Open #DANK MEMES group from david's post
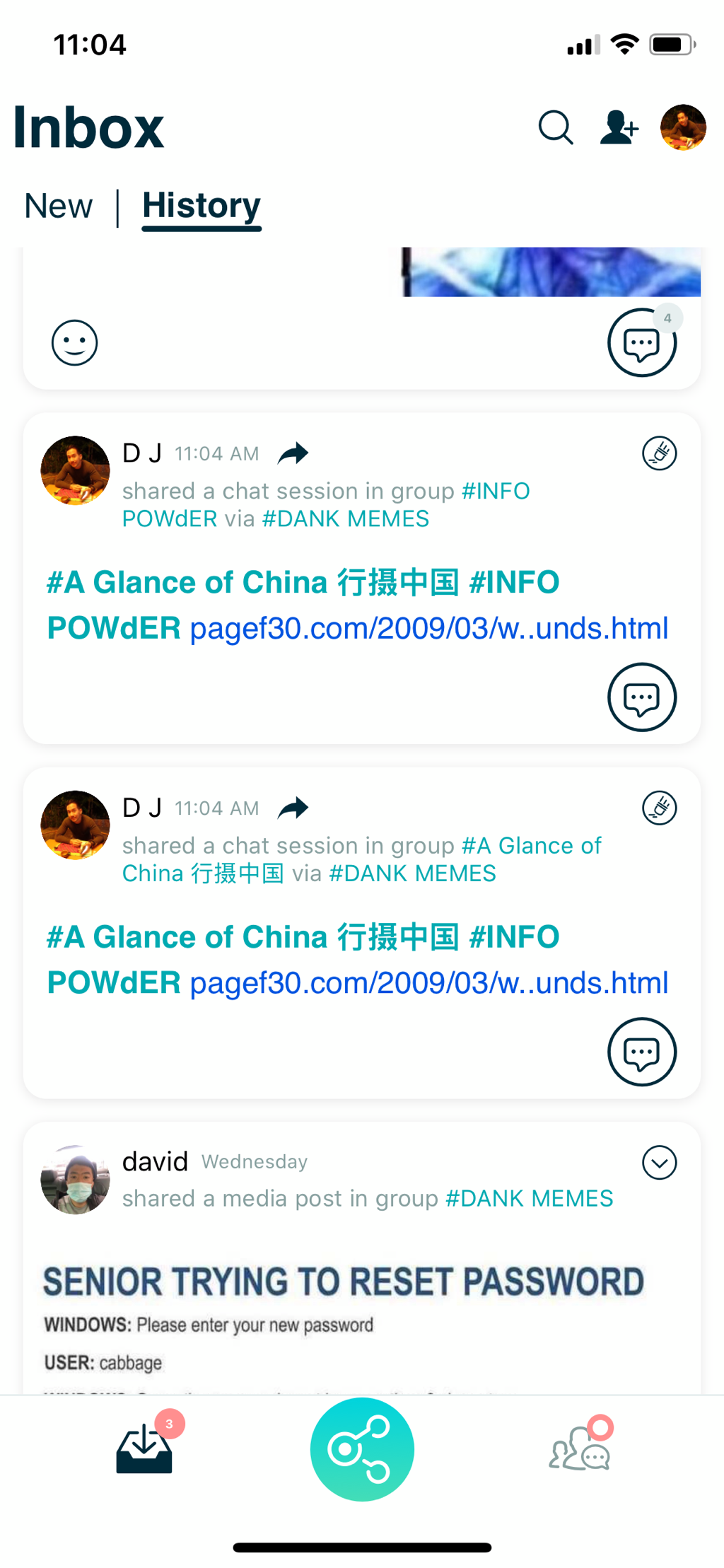 [x=529, y=1199]
